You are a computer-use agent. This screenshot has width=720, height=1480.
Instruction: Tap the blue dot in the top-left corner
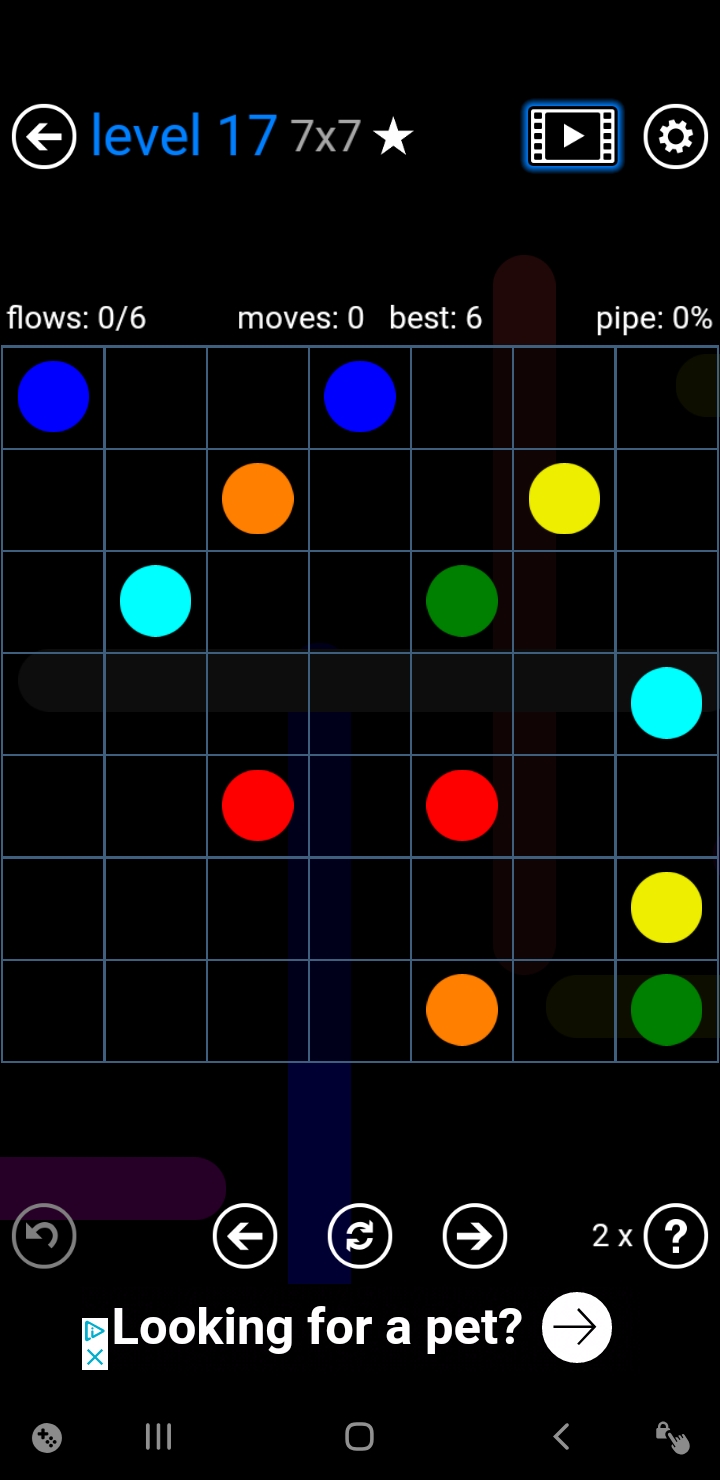point(53,397)
